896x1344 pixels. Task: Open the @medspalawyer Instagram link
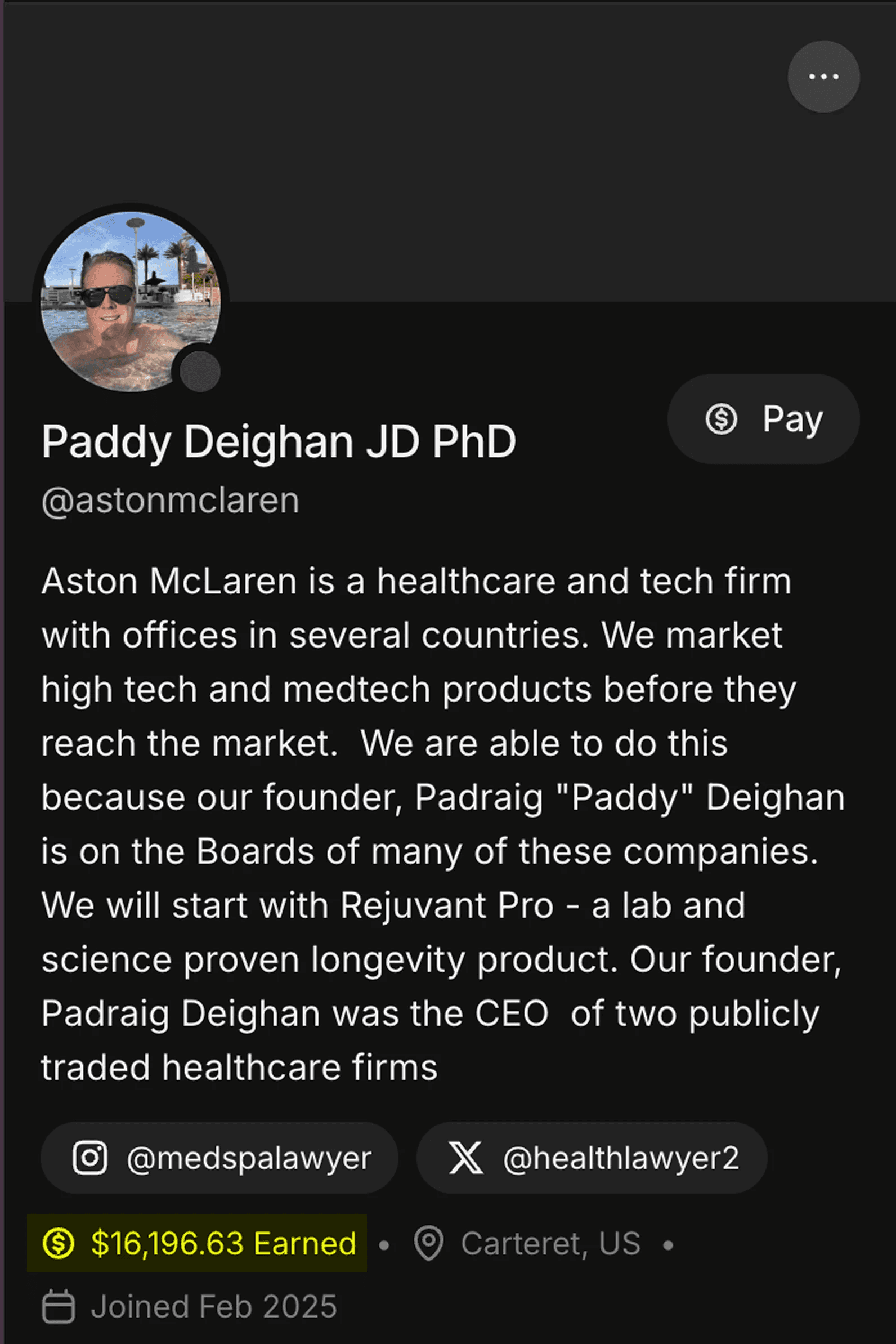[219, 1158]
